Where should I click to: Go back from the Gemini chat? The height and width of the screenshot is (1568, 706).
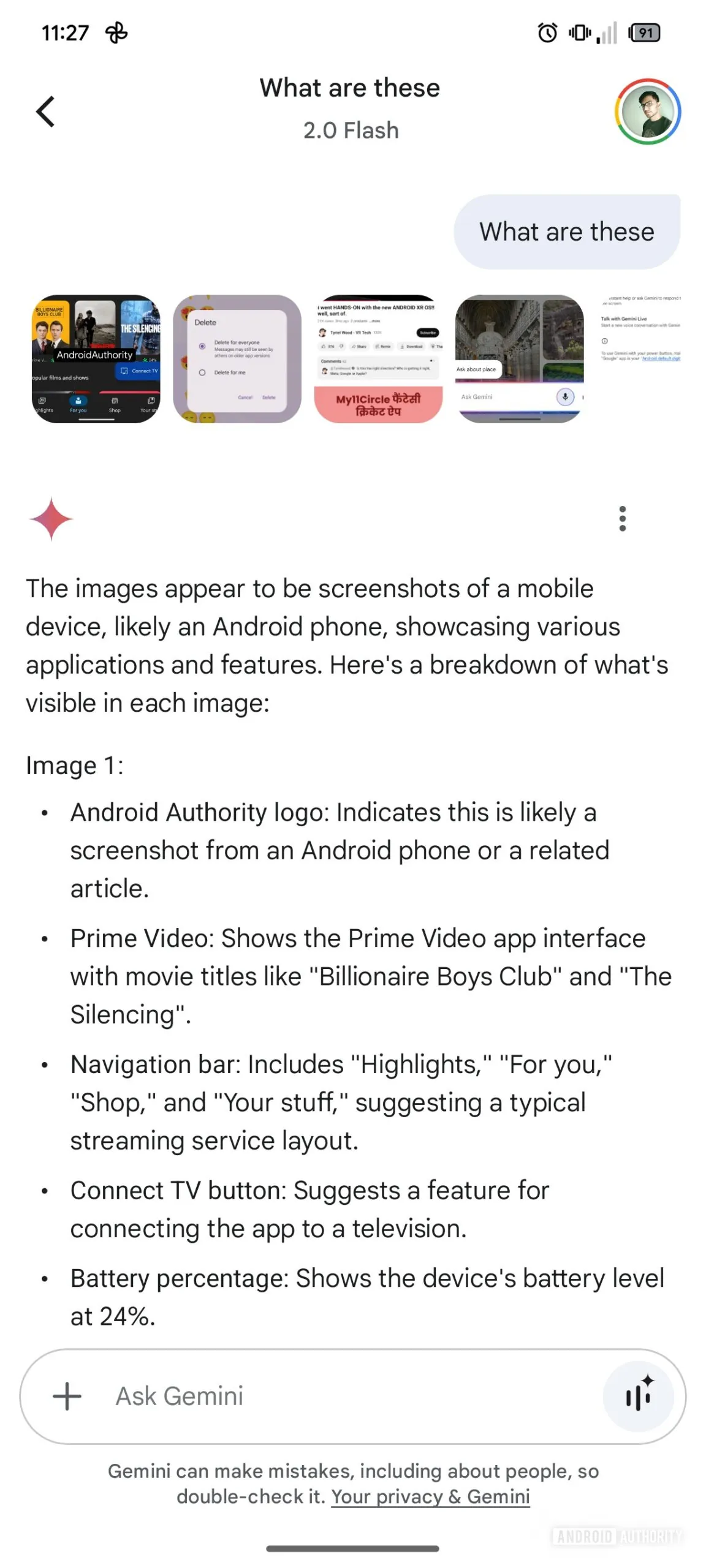point(46,111)
